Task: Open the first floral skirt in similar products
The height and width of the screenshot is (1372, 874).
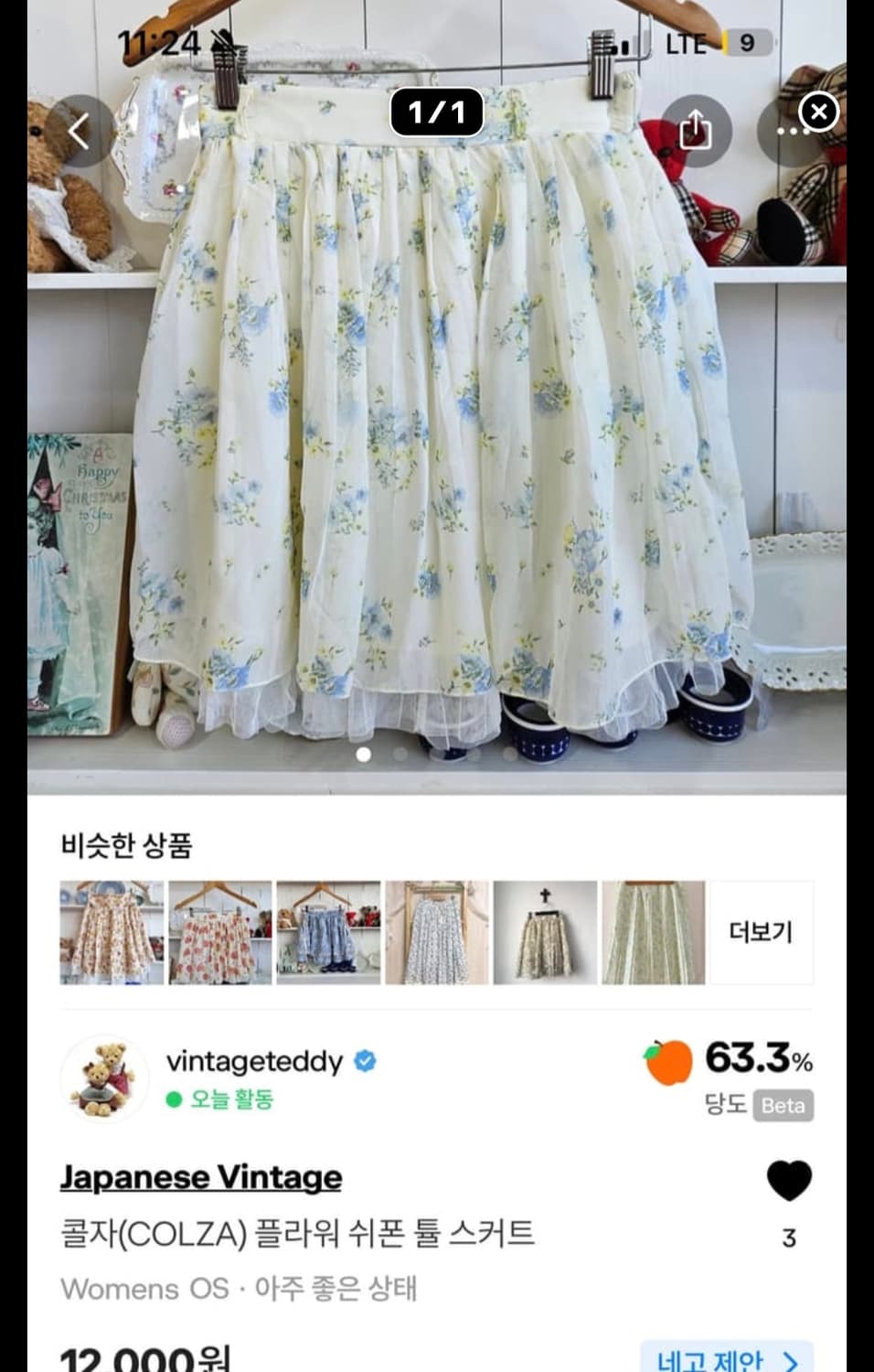Action: point(110,931)
